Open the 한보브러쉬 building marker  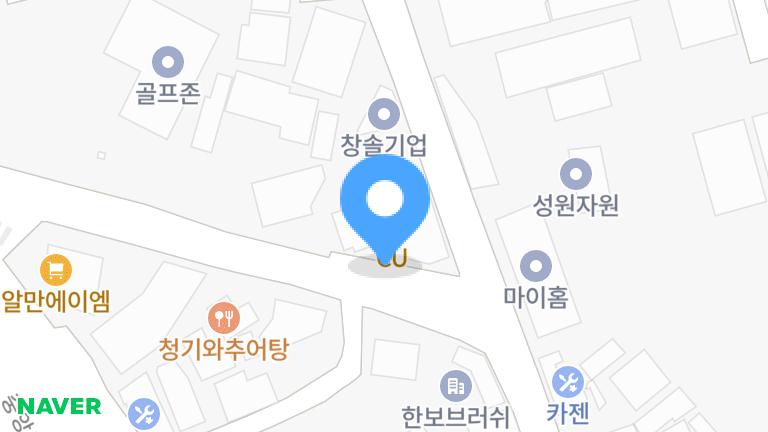pos(455,385)
